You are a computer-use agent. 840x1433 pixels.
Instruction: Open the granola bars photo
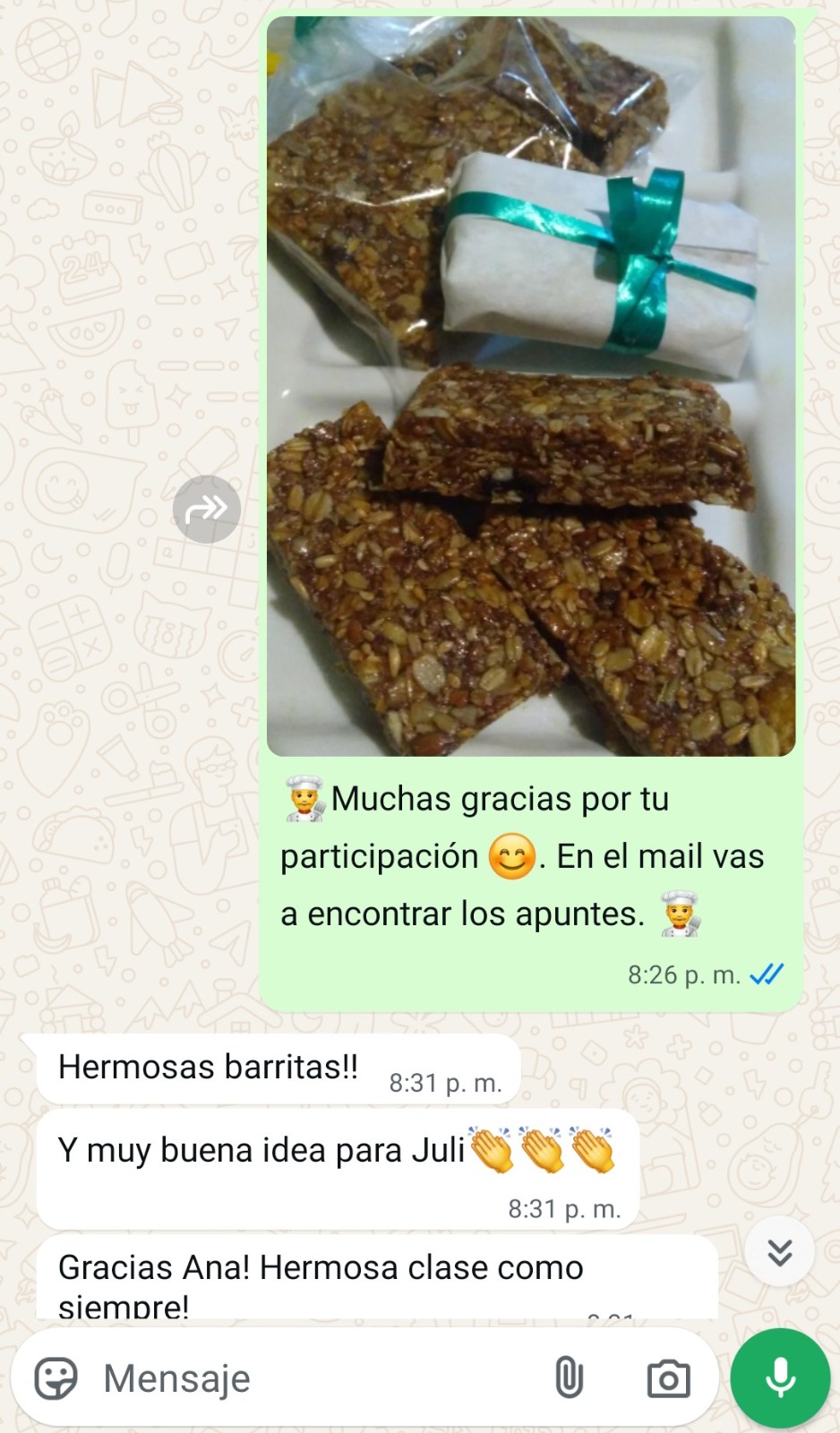coord(531,386)
